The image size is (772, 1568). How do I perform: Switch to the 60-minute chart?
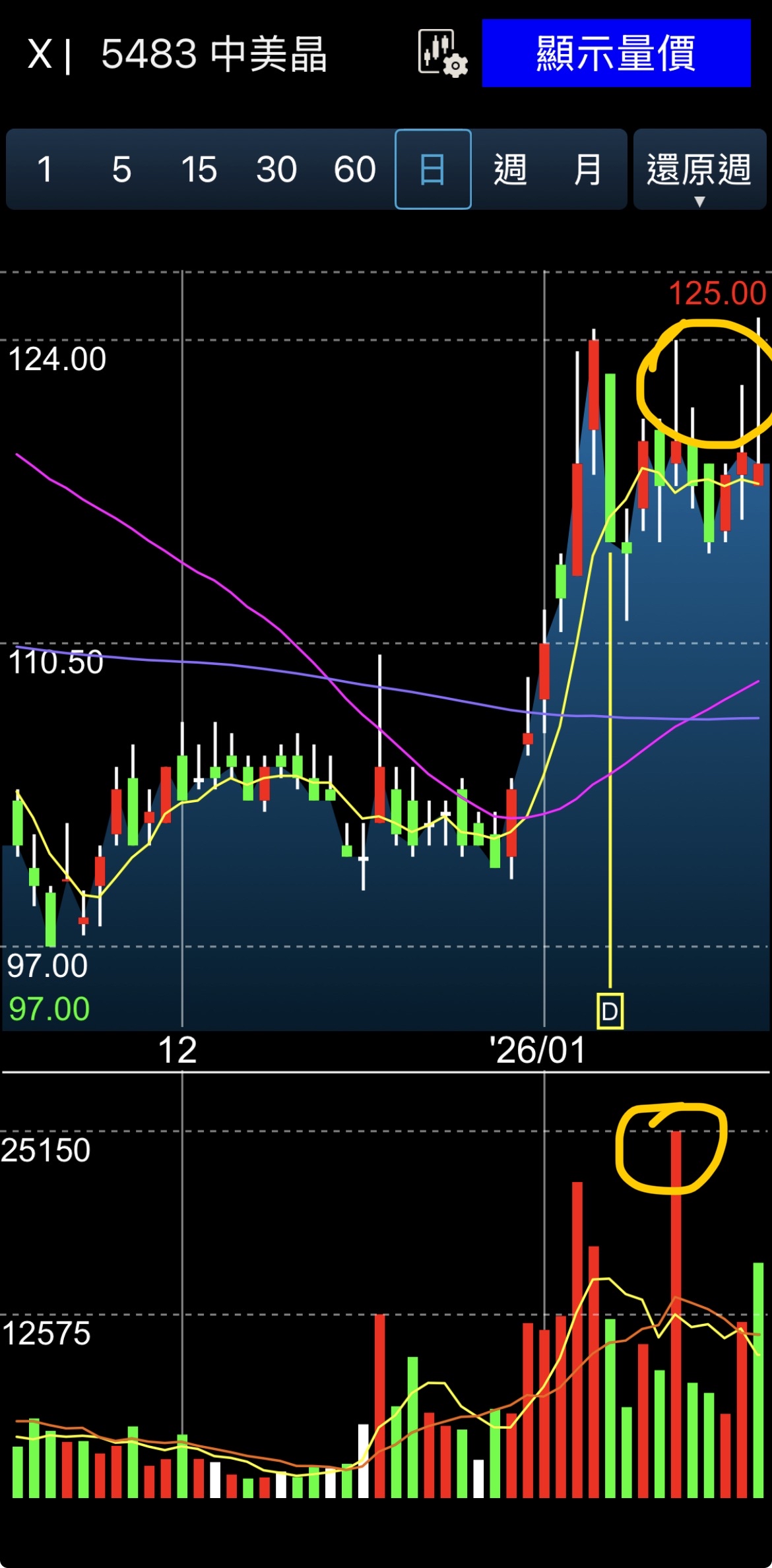pyautogui.click(x=354, y=170)
